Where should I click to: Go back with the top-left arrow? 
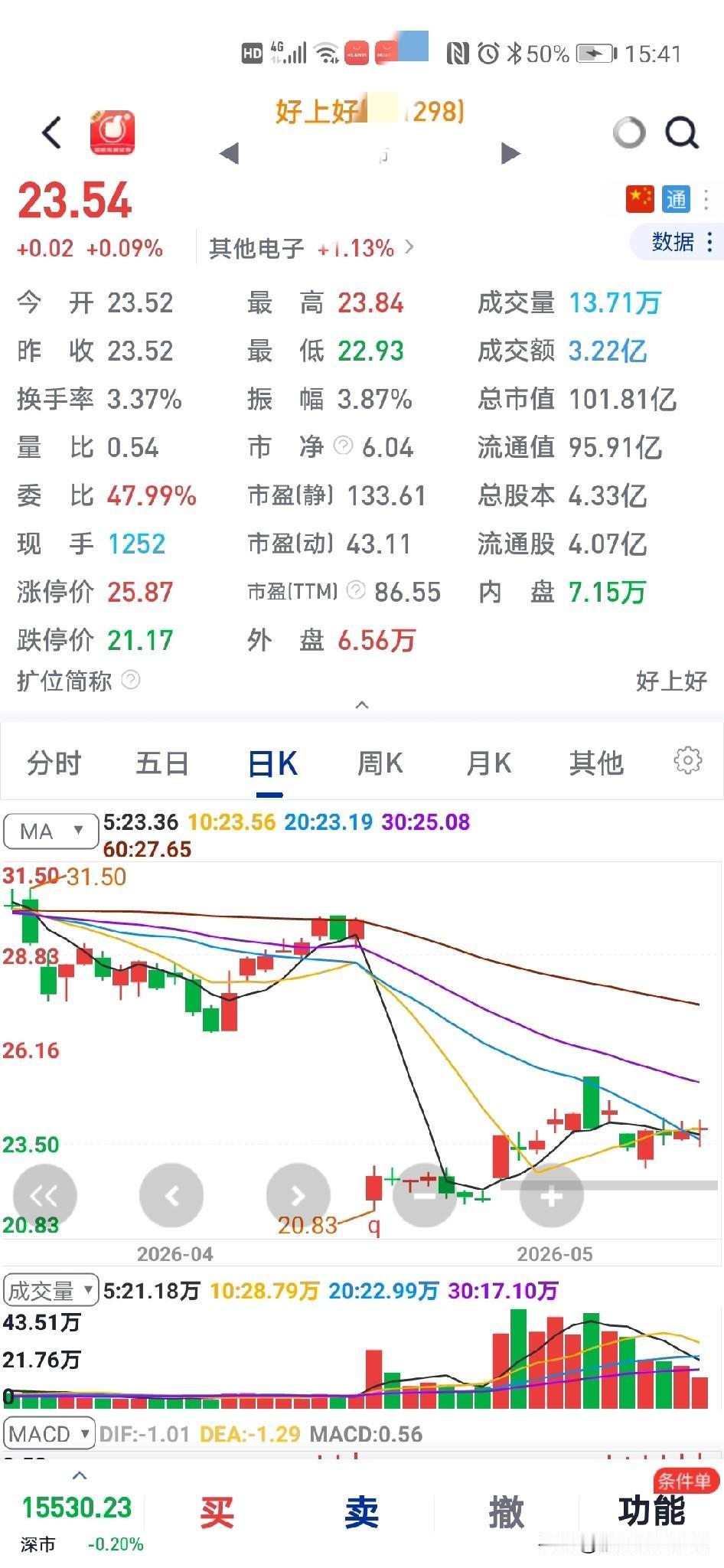pos(51,133)
